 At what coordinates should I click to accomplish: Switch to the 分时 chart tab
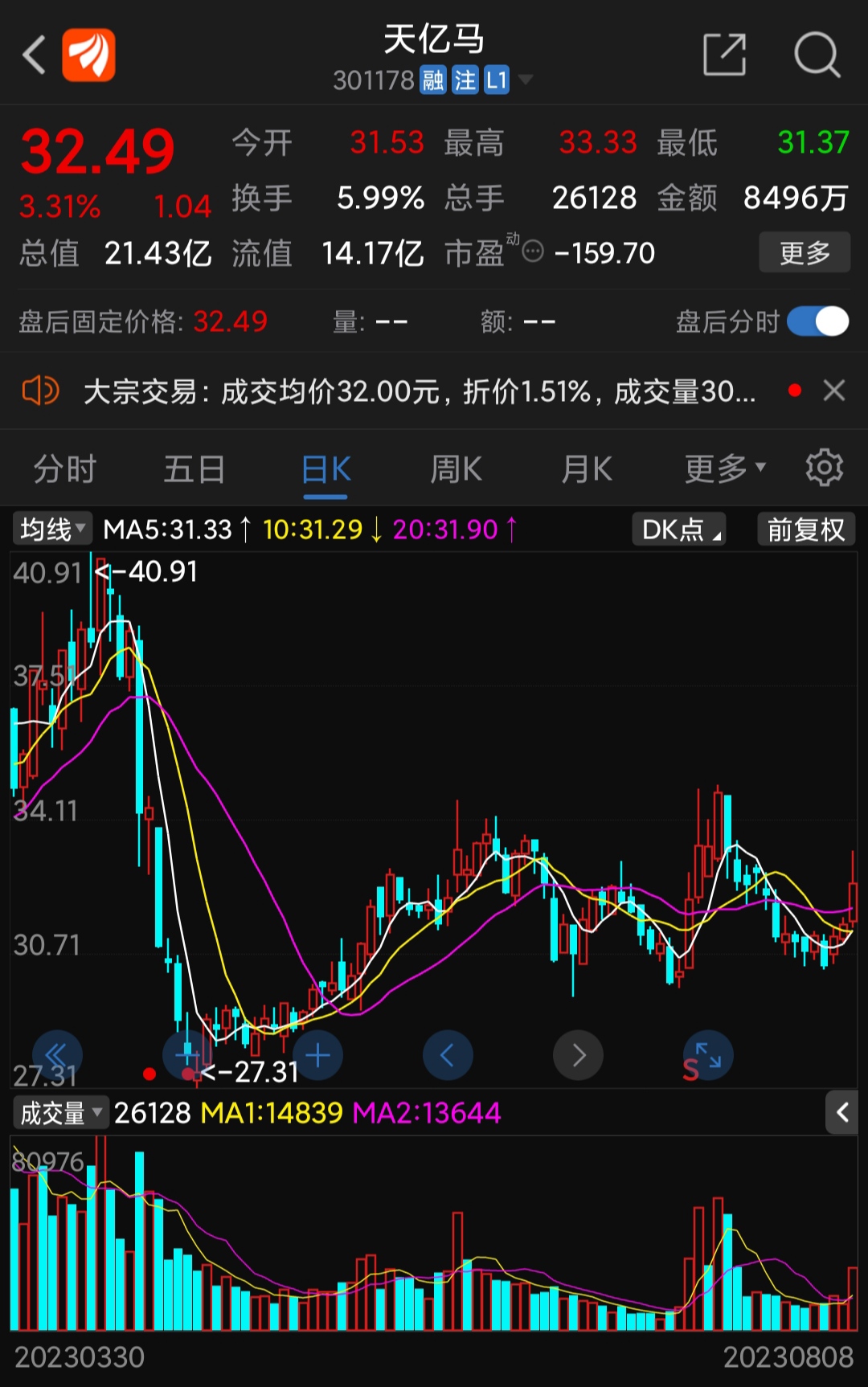click(x=65, y=468)
